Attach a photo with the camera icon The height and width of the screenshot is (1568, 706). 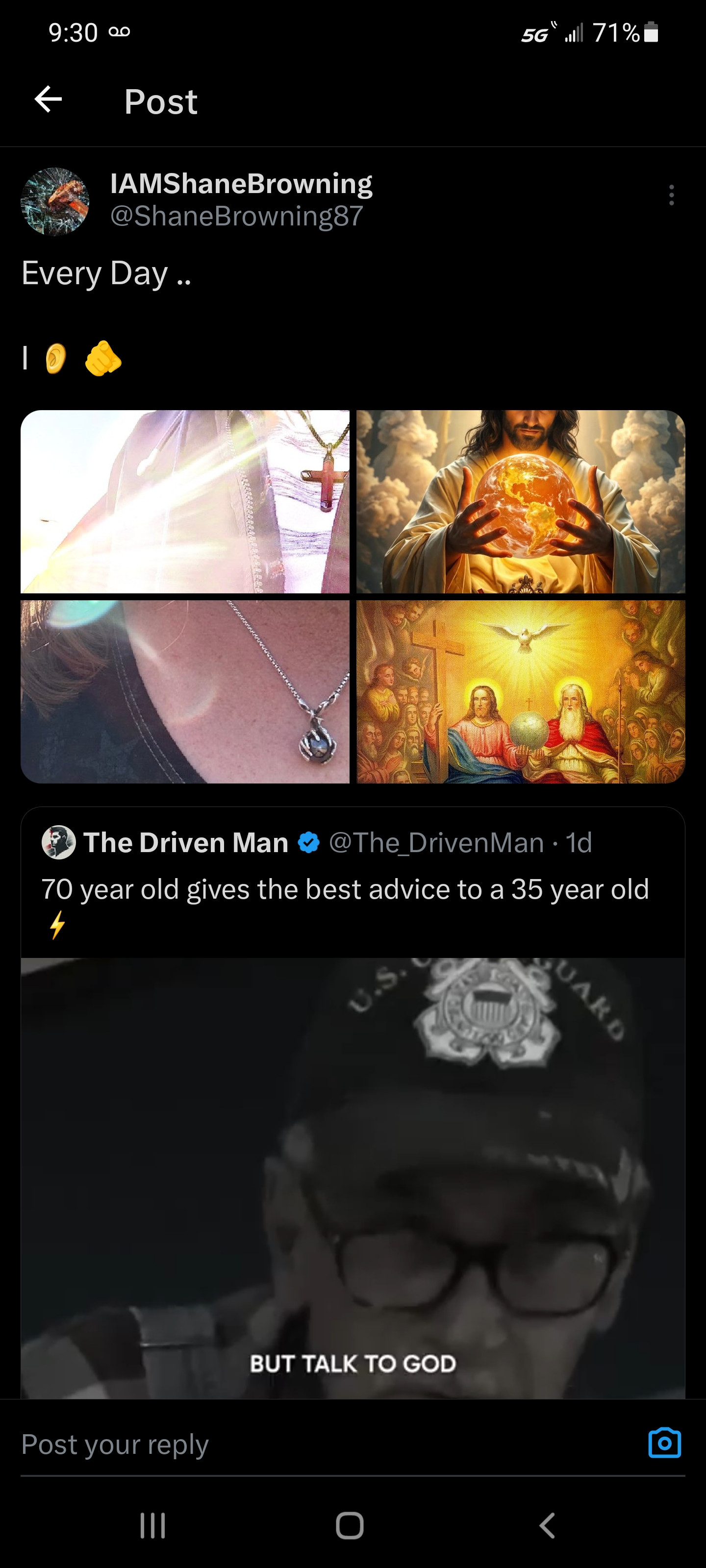(665, 1443)
